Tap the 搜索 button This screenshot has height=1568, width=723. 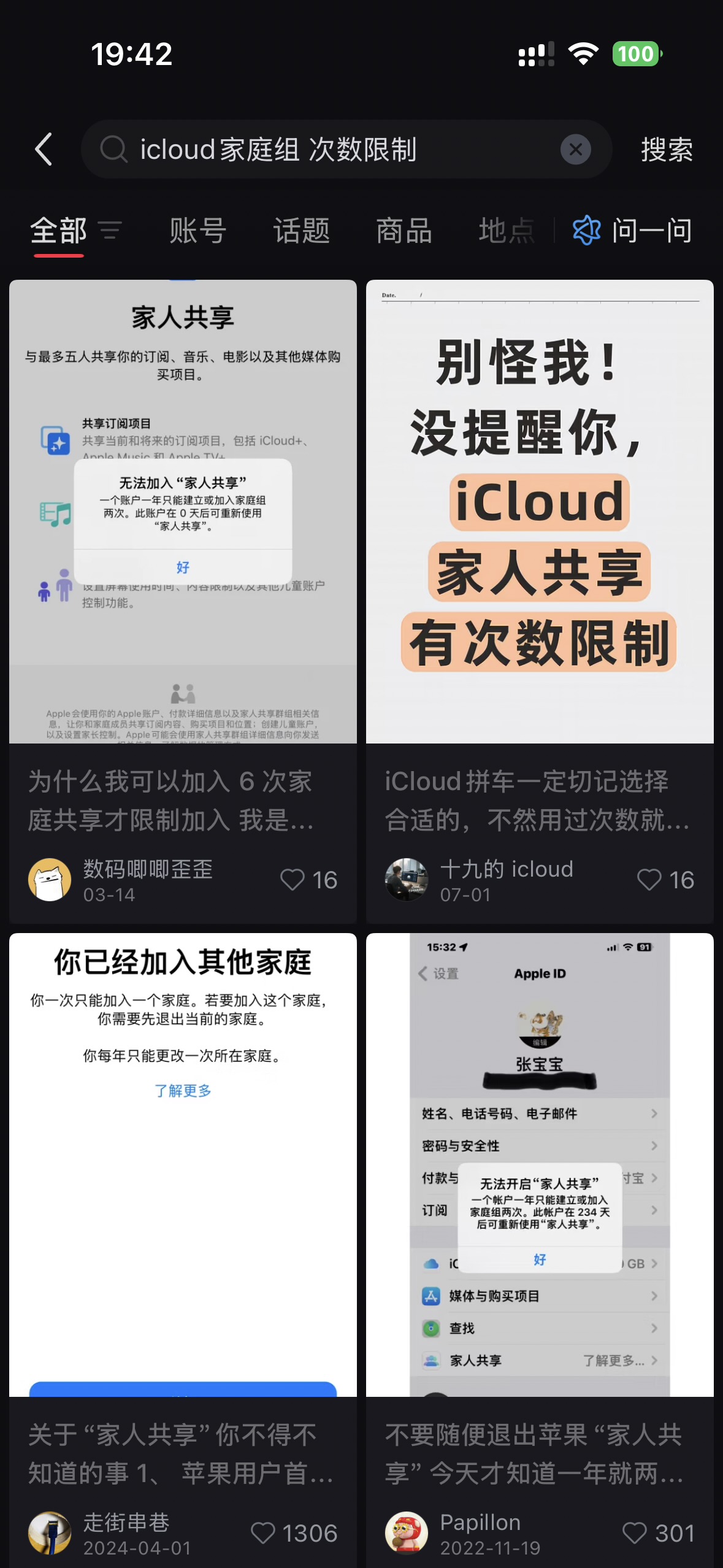[667, 149]
